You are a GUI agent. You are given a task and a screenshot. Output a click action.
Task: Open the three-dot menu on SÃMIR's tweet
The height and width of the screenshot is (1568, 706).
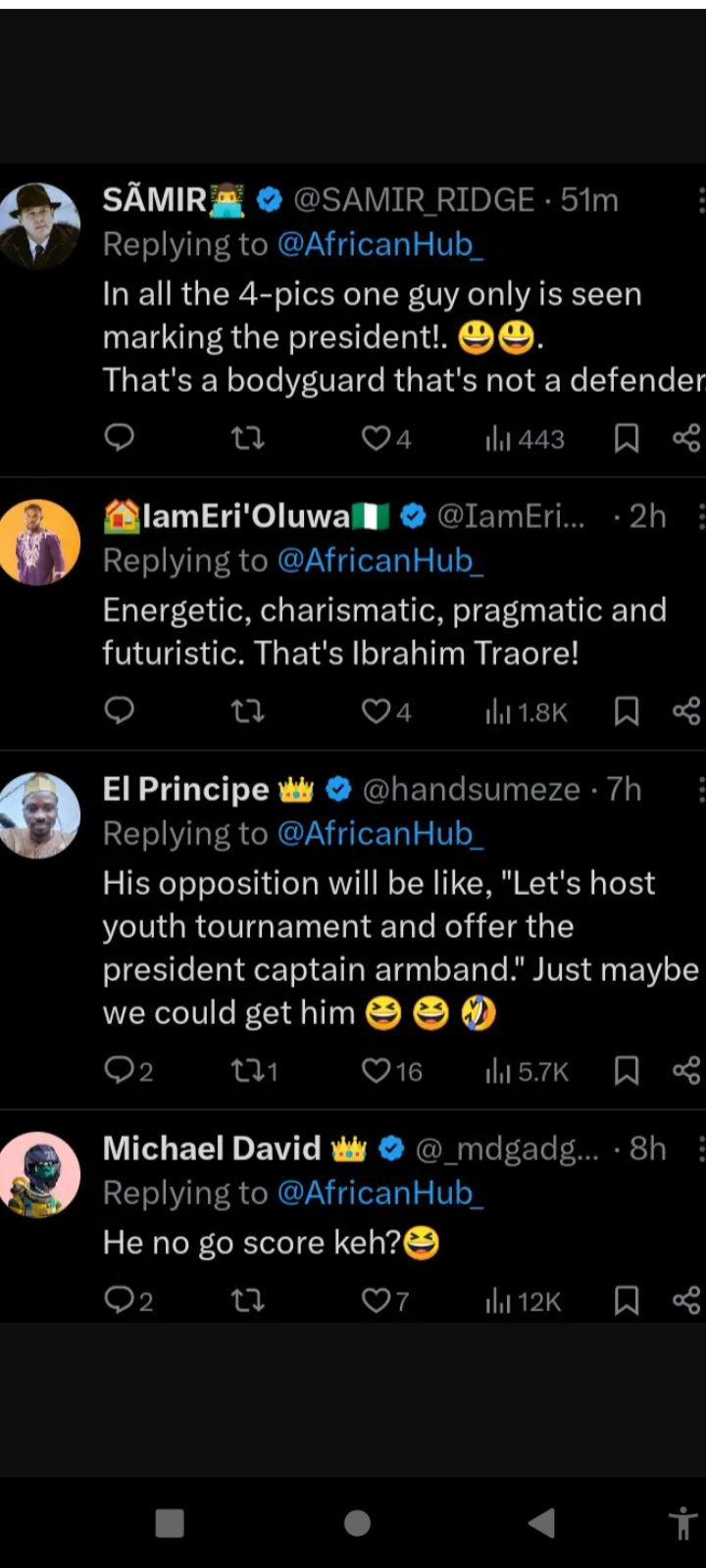[700, 199]
